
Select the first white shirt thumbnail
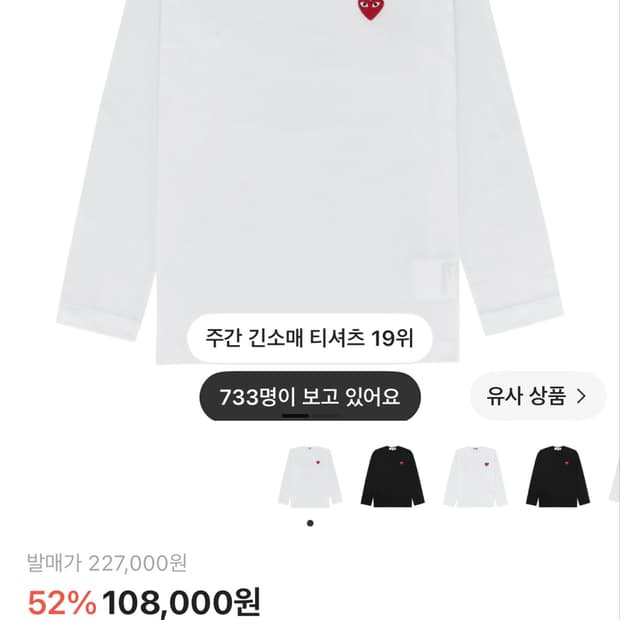310,476
